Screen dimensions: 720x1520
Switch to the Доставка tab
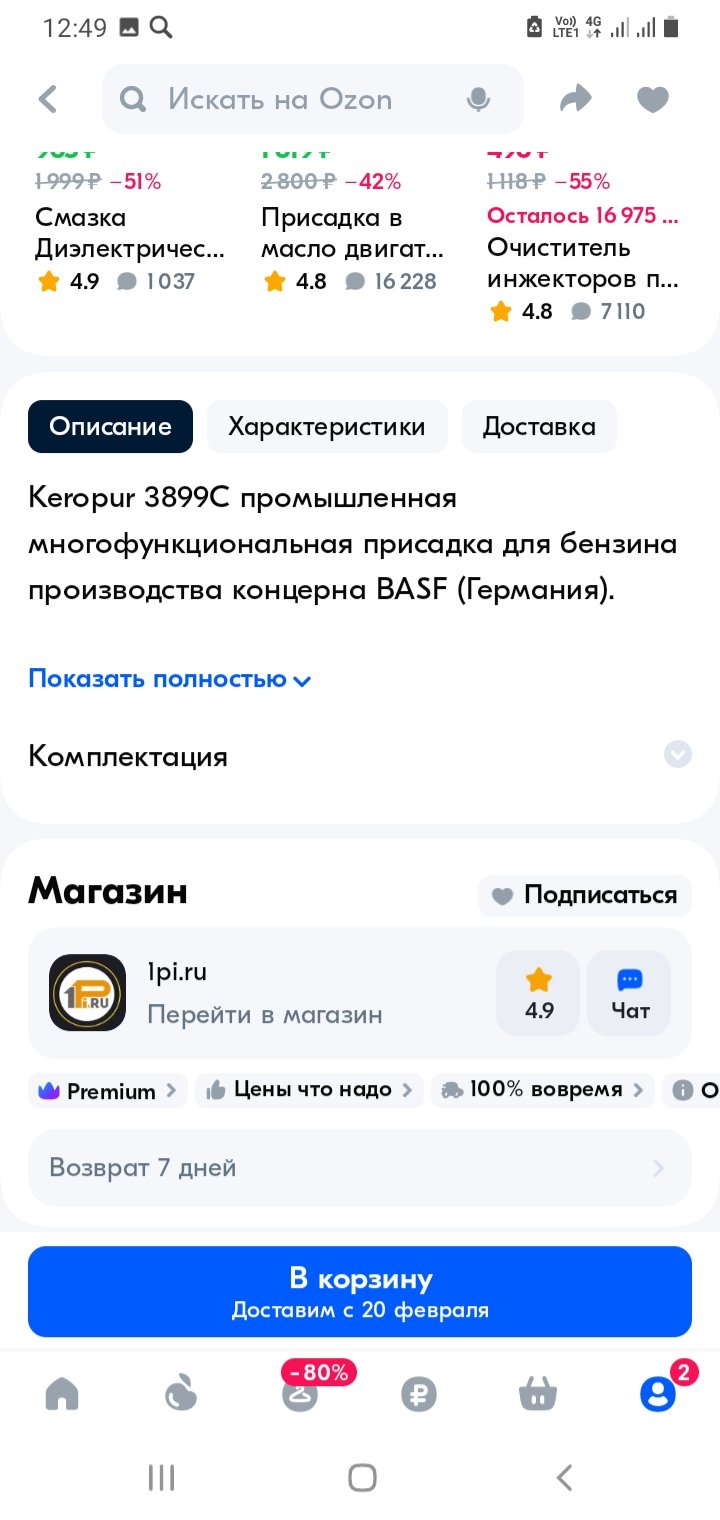tap(539, 427)
